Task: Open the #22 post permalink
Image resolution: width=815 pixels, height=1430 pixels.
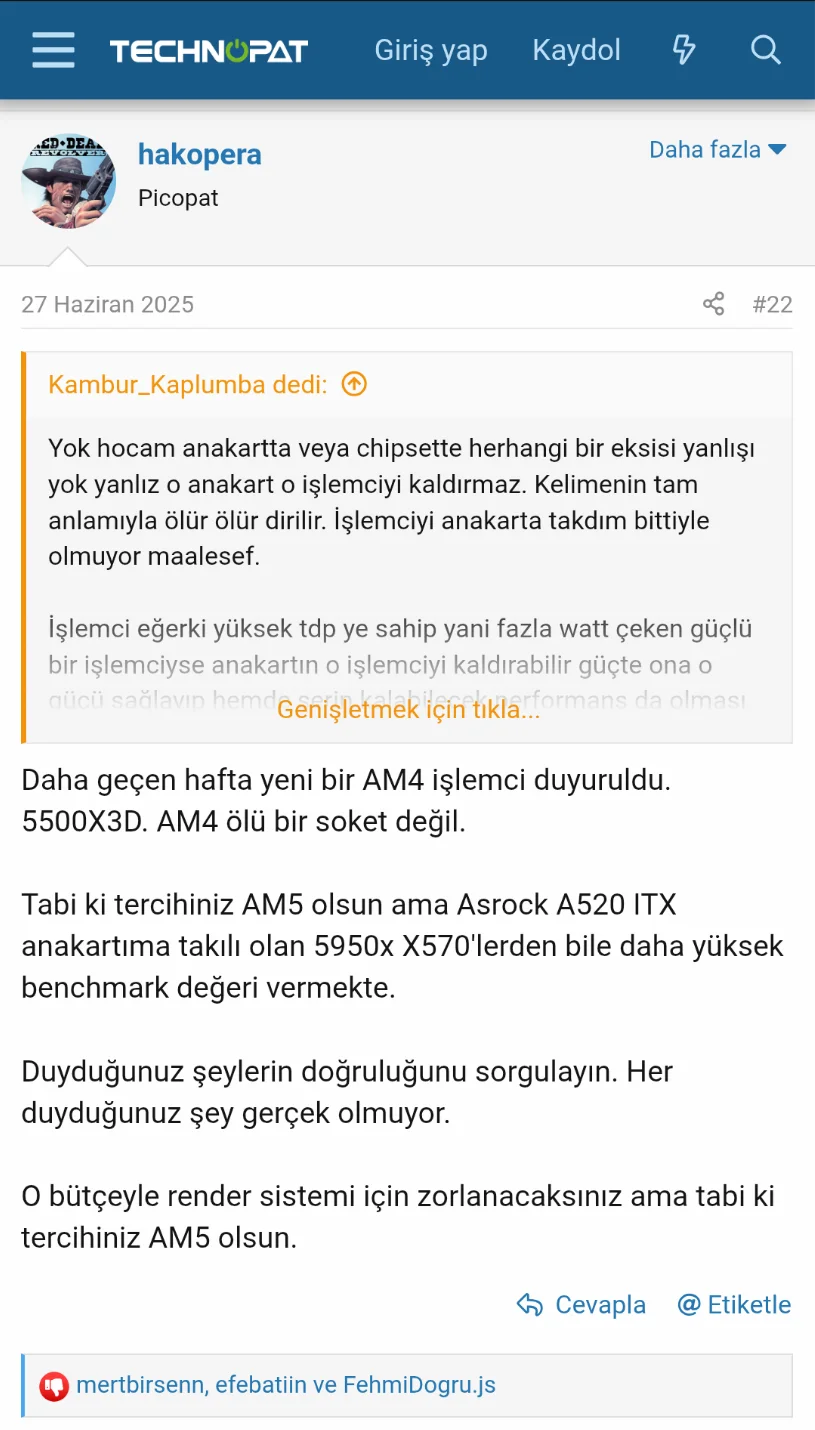Action: pos(772,304)
